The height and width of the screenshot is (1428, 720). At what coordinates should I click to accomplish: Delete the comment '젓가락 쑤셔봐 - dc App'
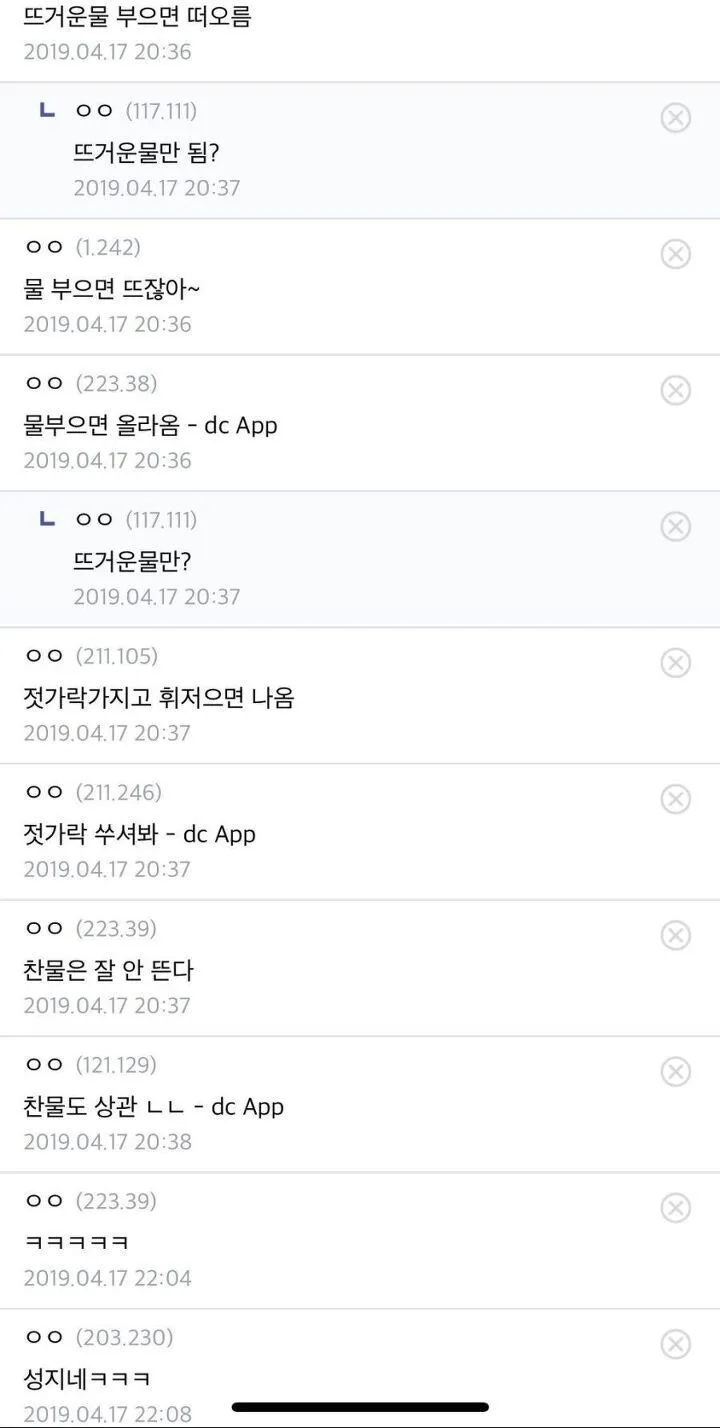[x=676, y=799]
